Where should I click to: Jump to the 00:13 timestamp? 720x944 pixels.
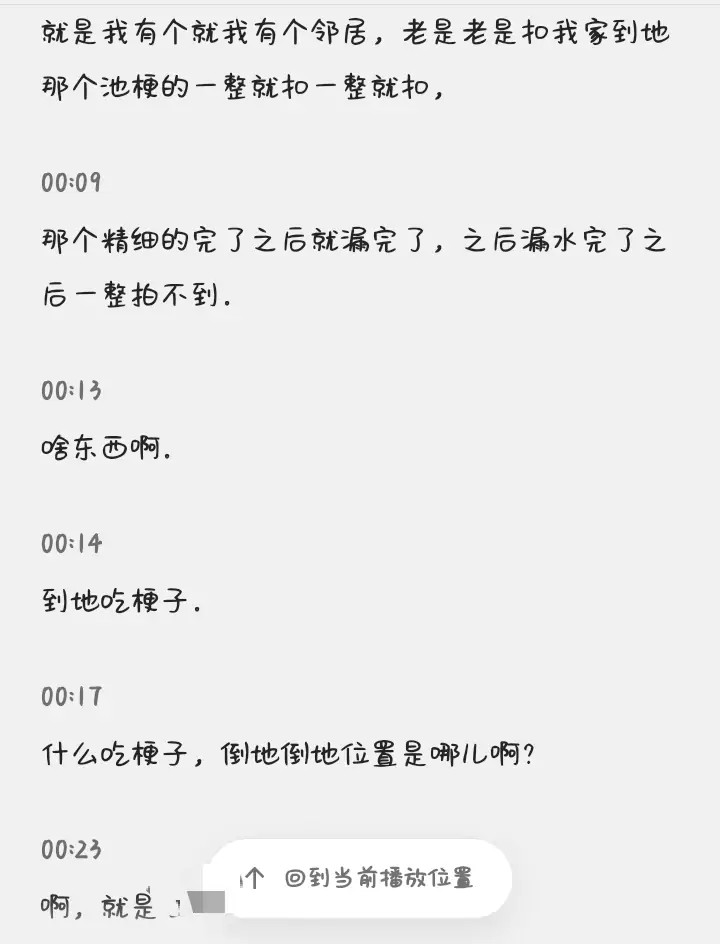[68, 391]
